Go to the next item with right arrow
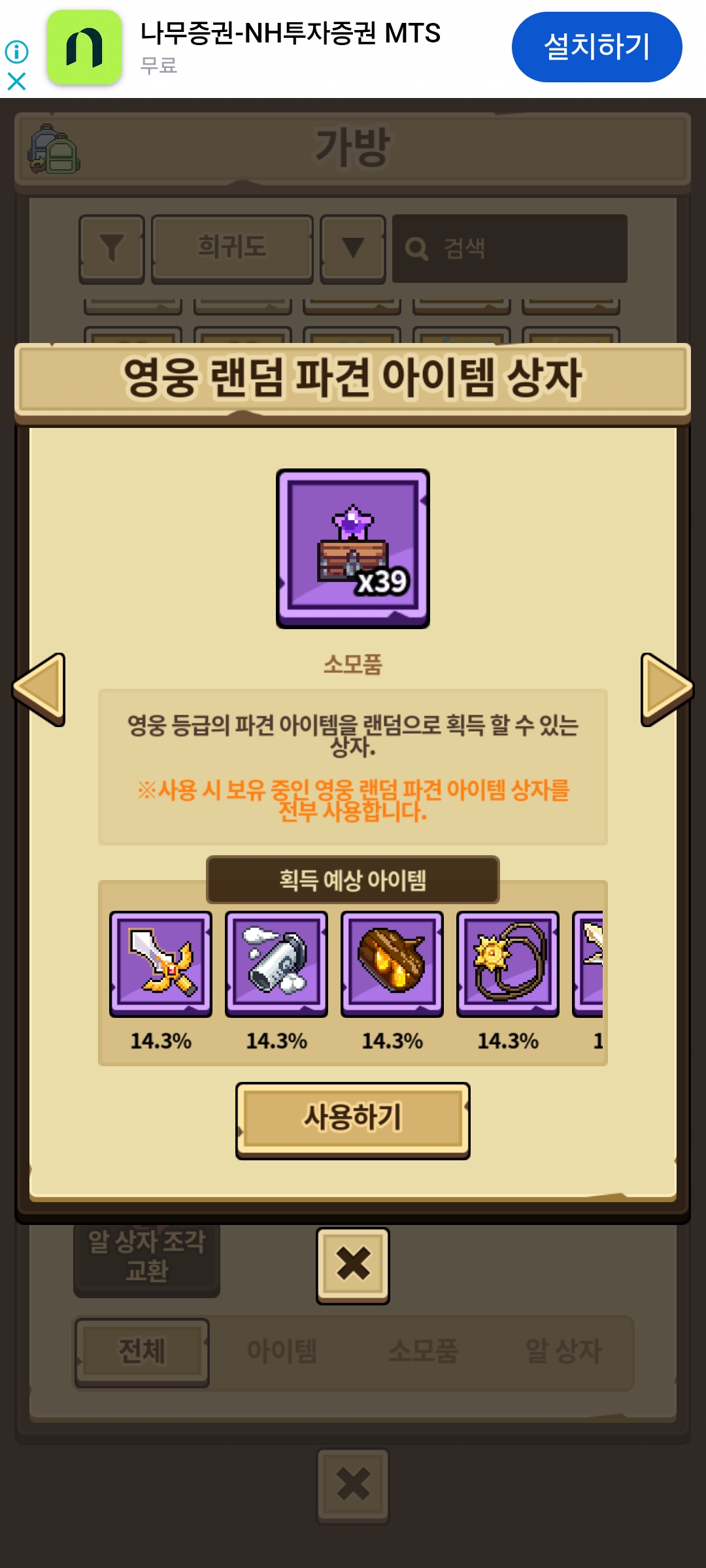706x1568 pixels. pos(667,689)
